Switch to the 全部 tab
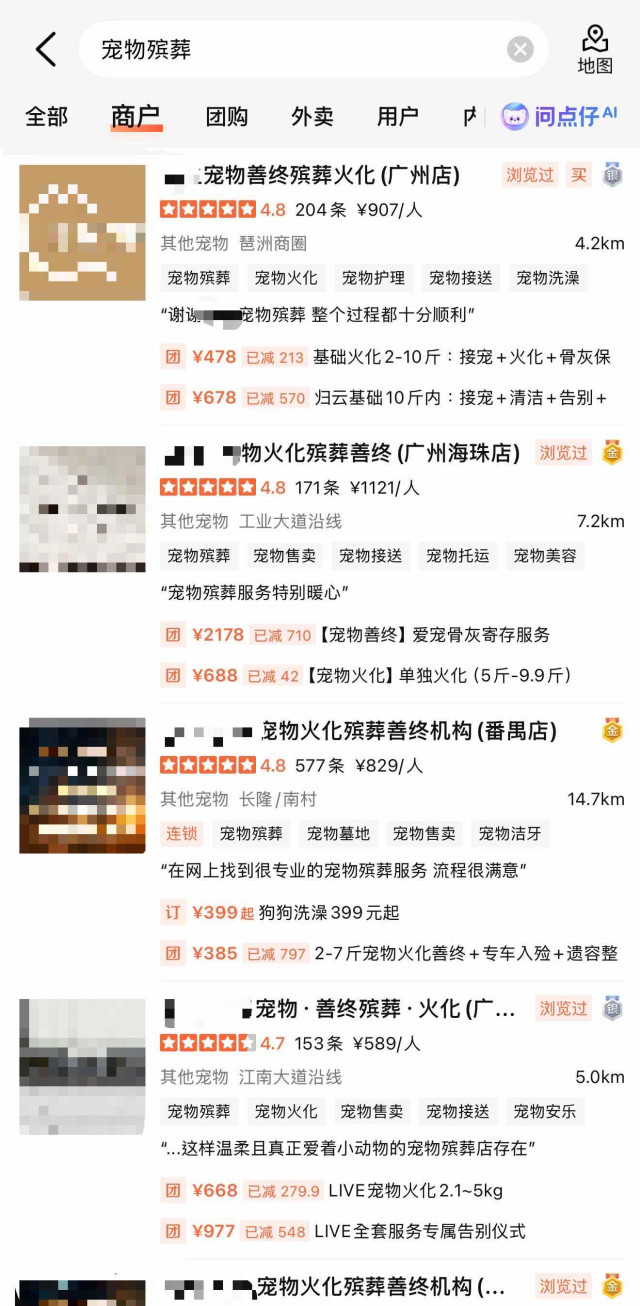Screen dimensions: 640x1306 point(46,117)
